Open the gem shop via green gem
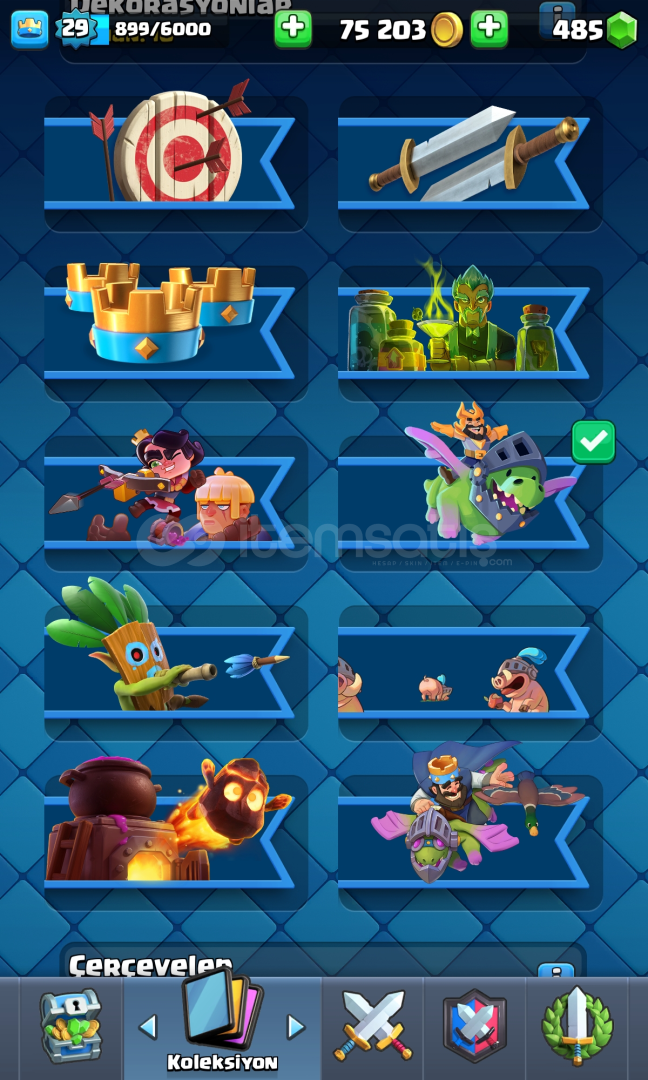The image size is (648, 1080). [x=622, y=30]
